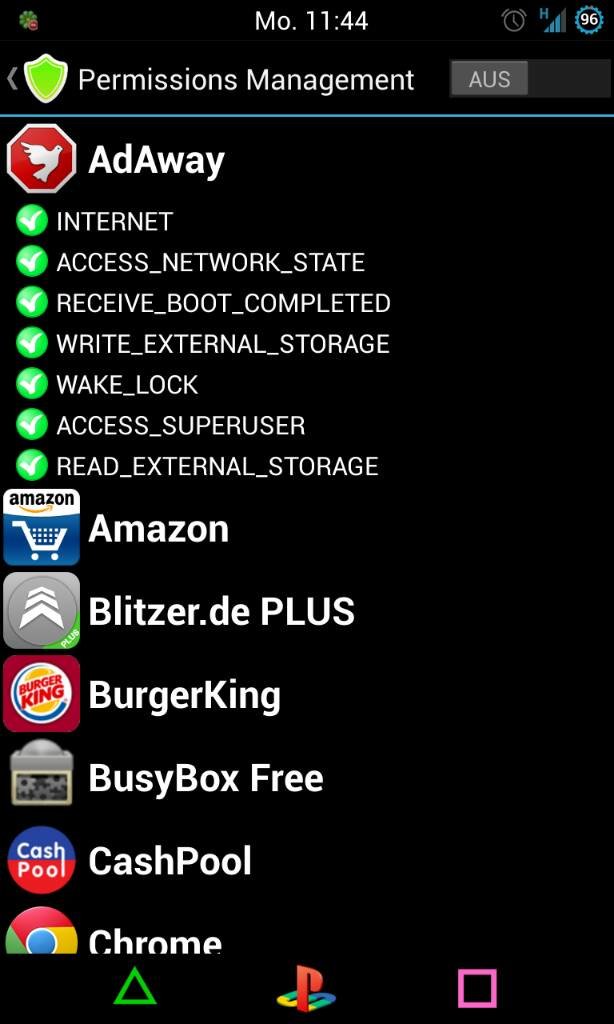Expand Amazon app permissions
Image resolution: width=614 pixels, height=1024 pixels.
pyautogui.click(x=307, y=528)
